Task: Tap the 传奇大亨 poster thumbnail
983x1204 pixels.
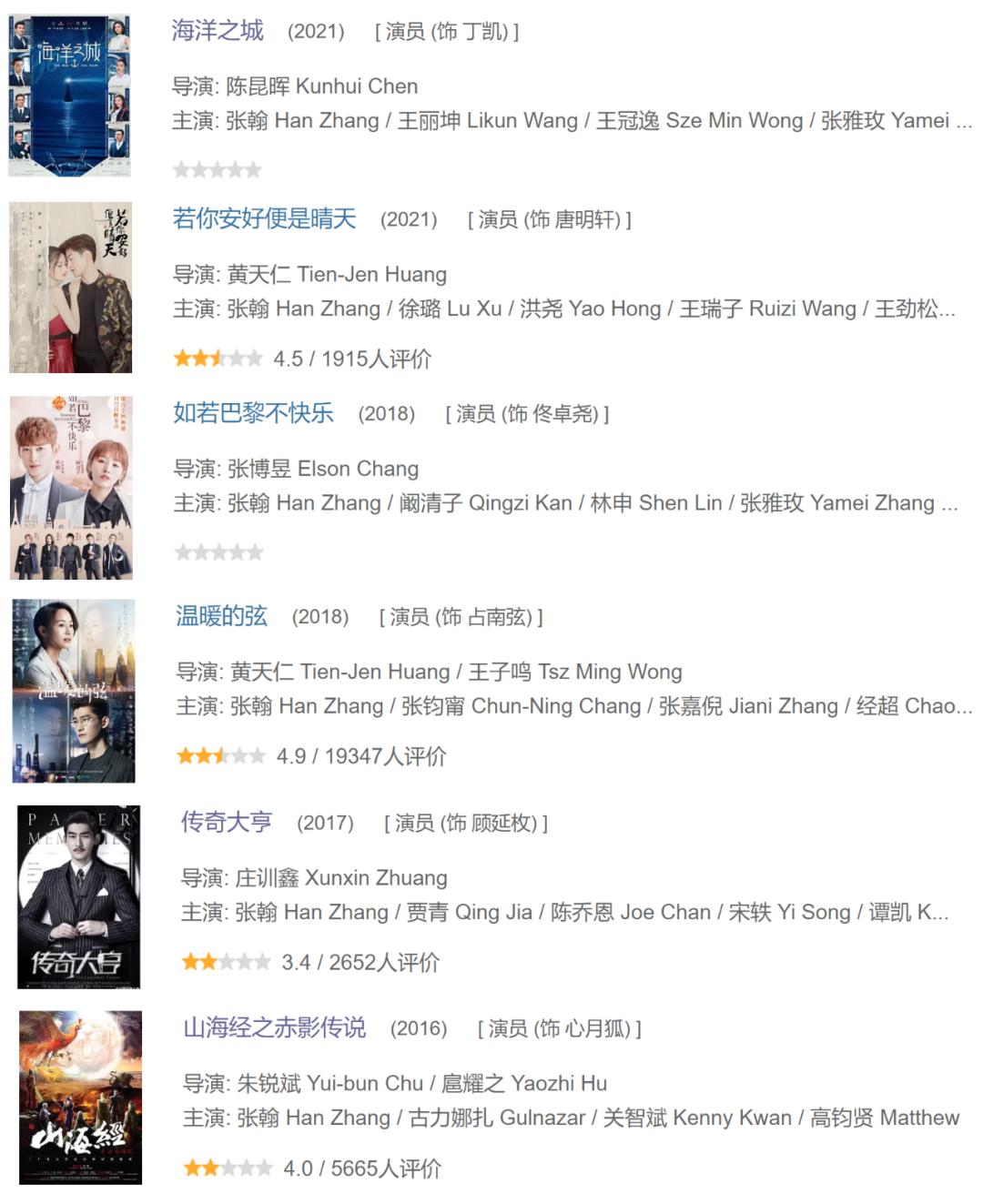Action: click(78, 896)
